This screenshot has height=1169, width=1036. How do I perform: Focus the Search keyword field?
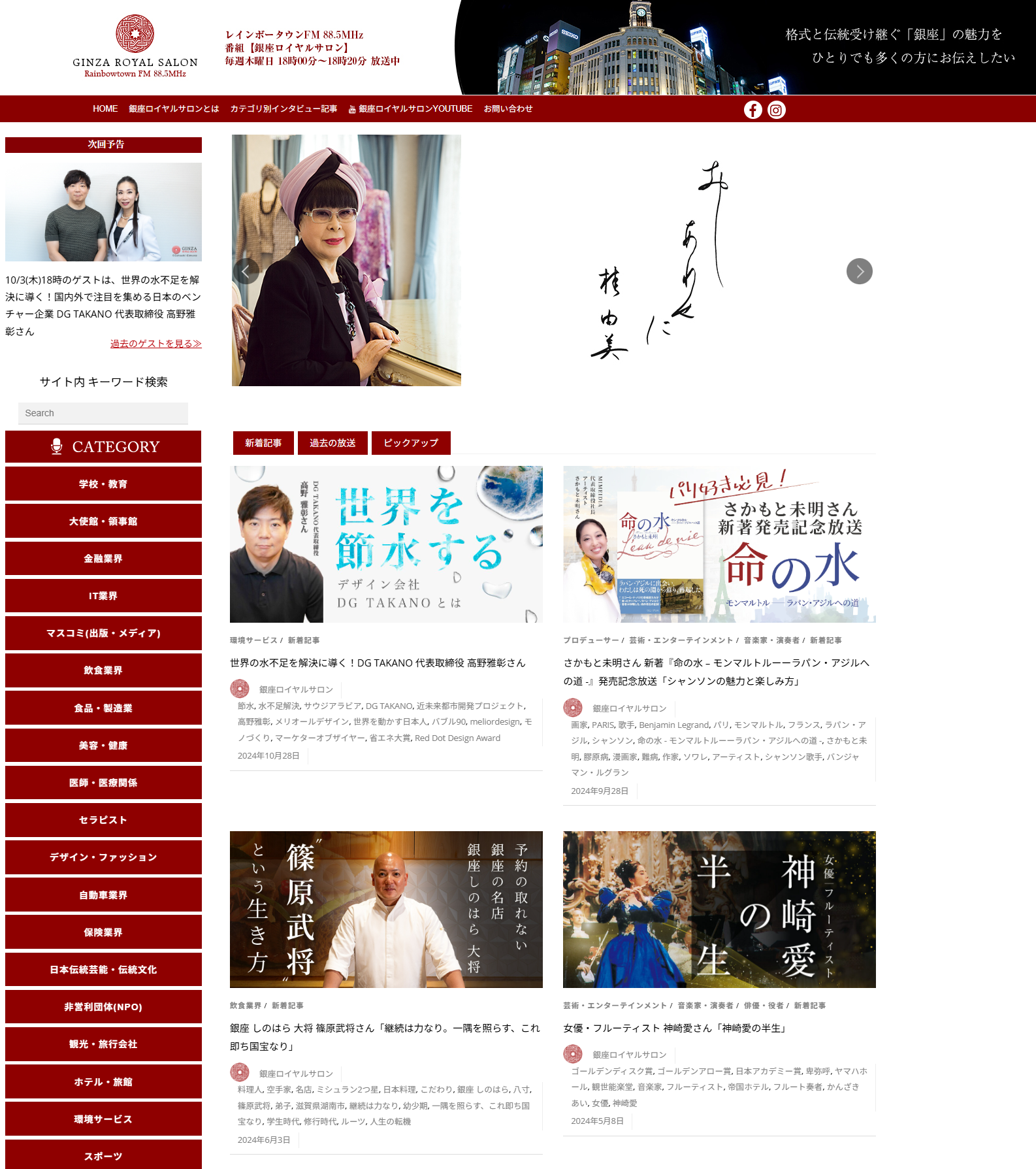coord(103,413)
